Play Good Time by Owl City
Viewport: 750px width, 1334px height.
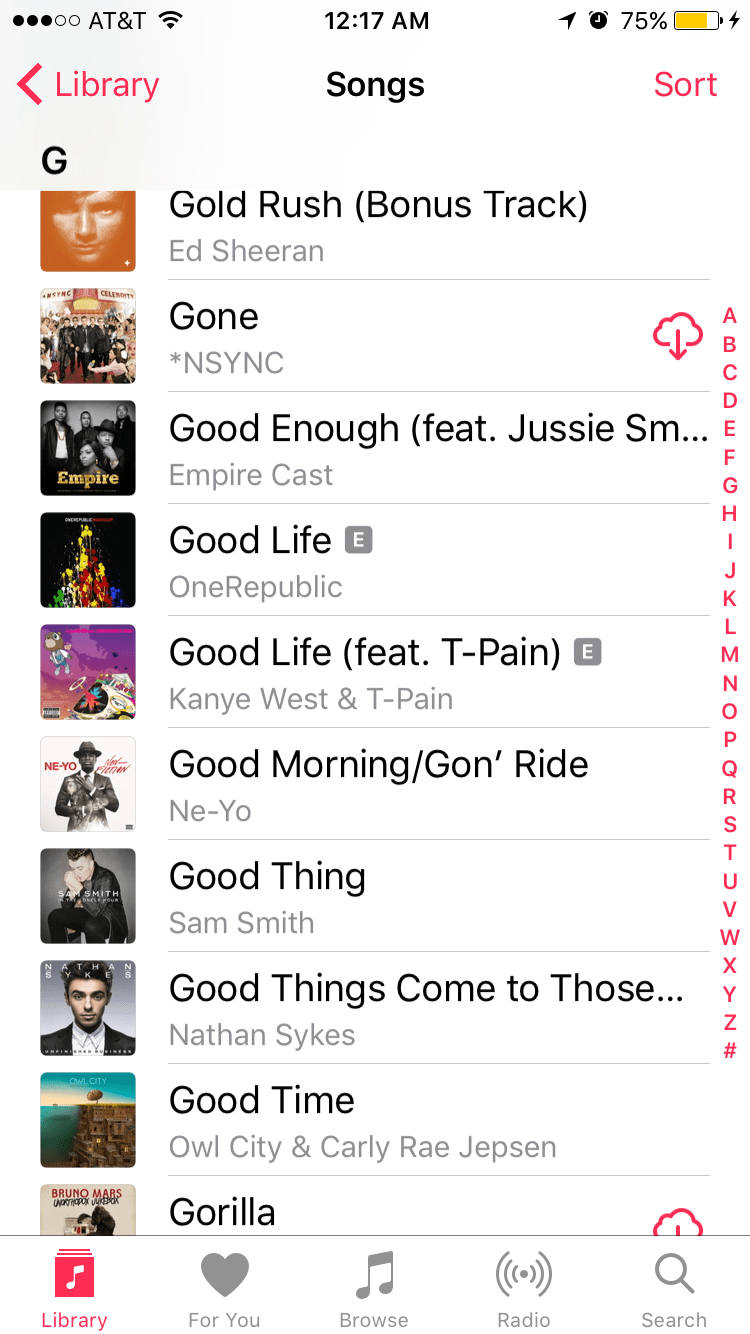(400, 1121)
